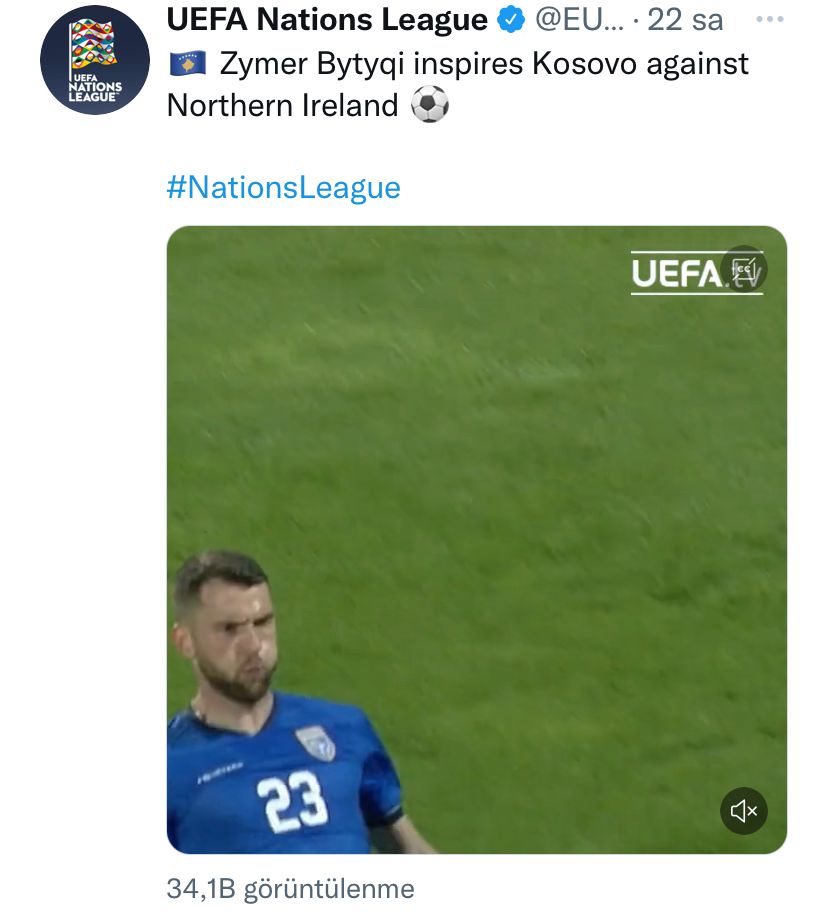828x919 pixels.
Task: Open UEFA Nations League profile picture
Action: coord(94,60)
